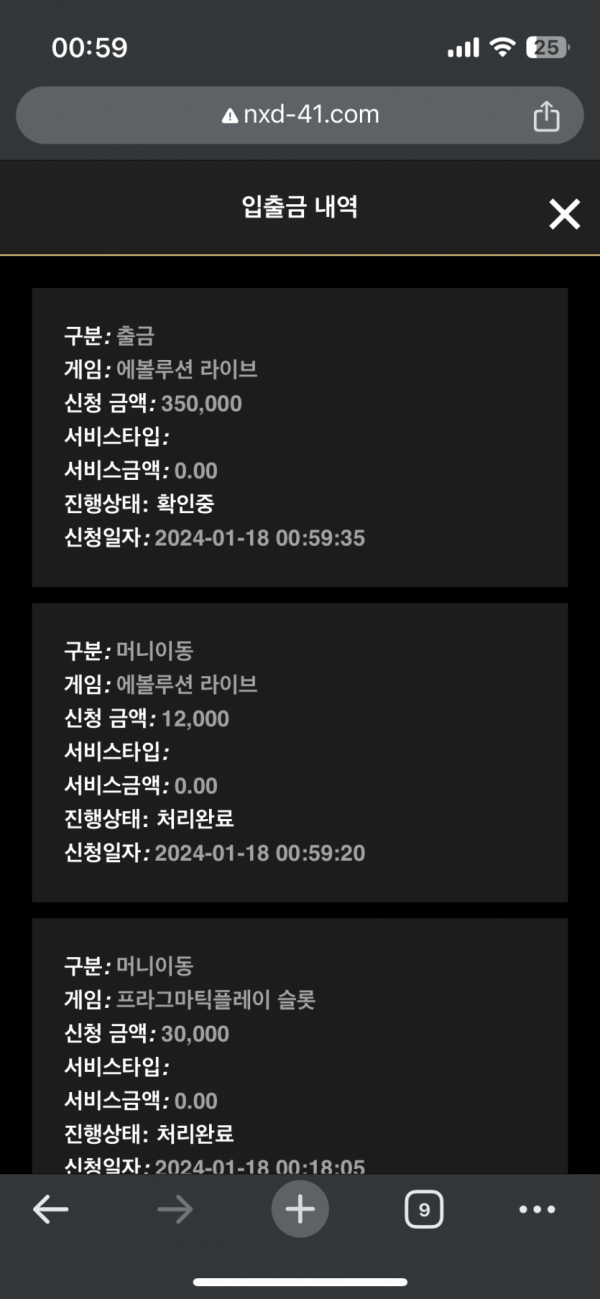This screenshot has width=600, height=1299.
Task: Open the tab switcher showing 9 tabs
Action: (x=424, y=1210)
